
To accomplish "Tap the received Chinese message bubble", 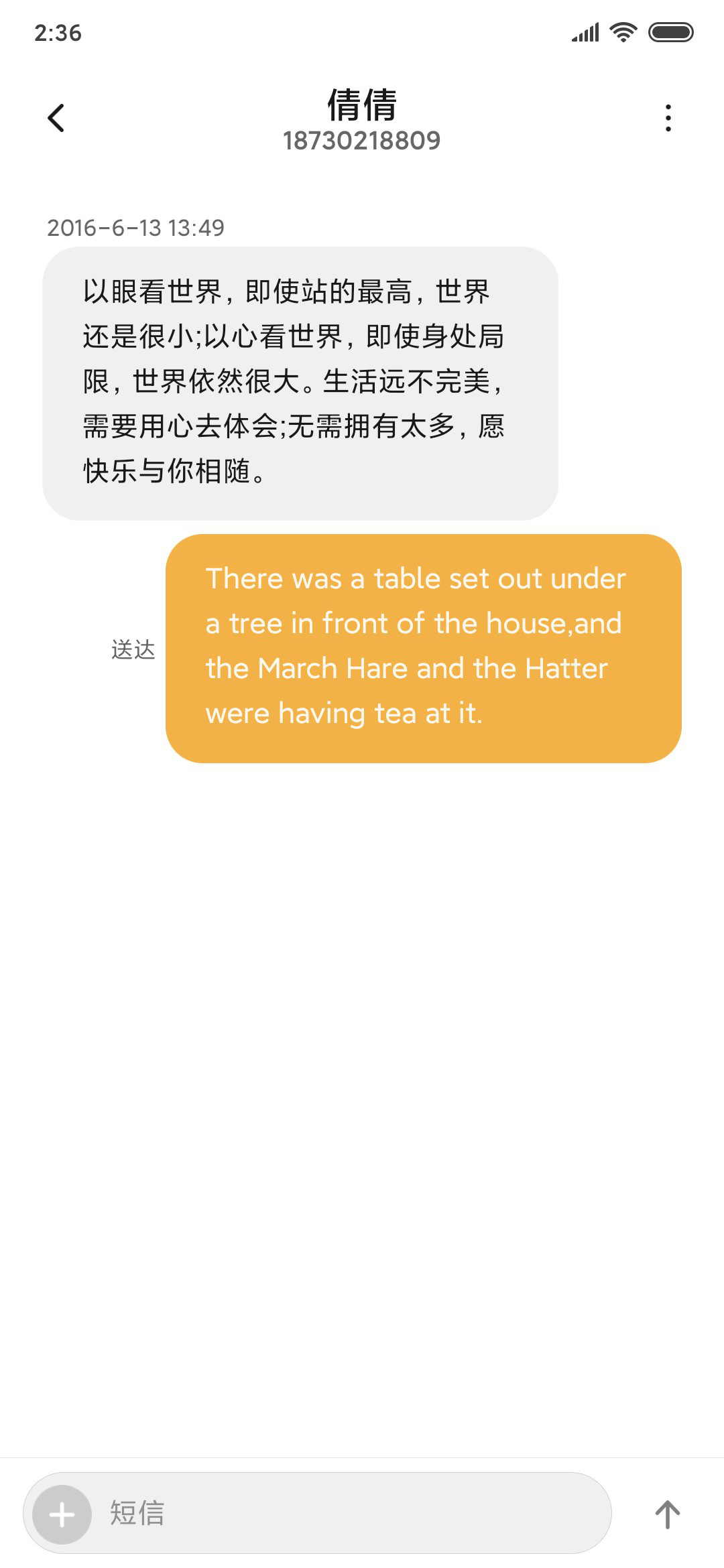I will (x=300, y=383).
